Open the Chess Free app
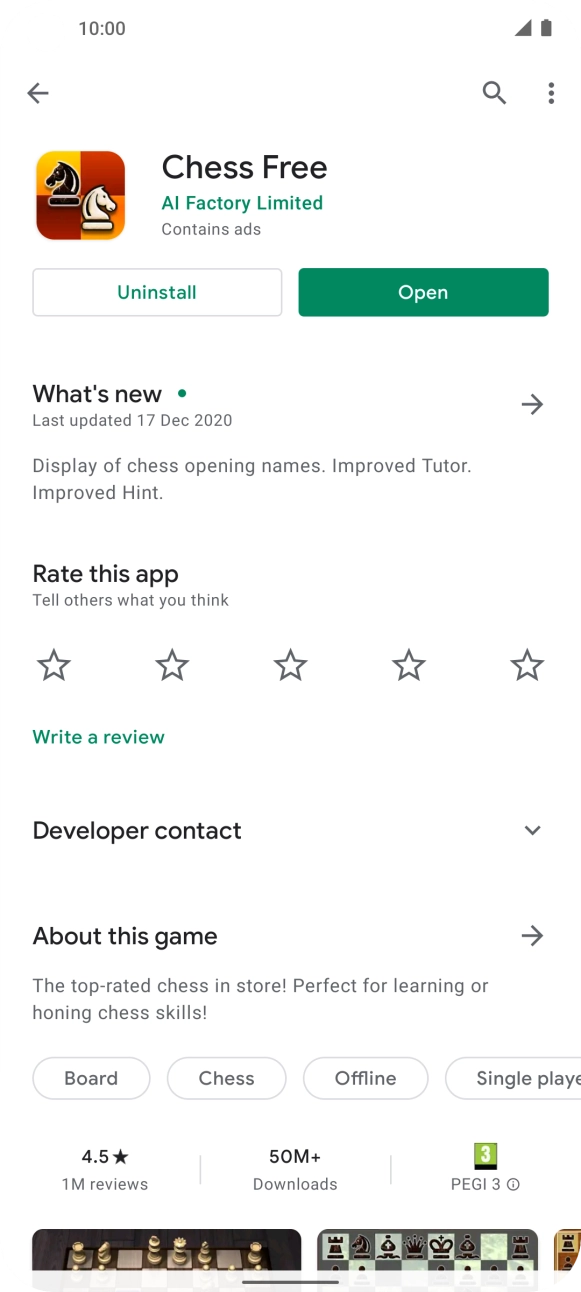Viewport: 581px width, 1292px height. pyautogui.click(x=423, y=292)
